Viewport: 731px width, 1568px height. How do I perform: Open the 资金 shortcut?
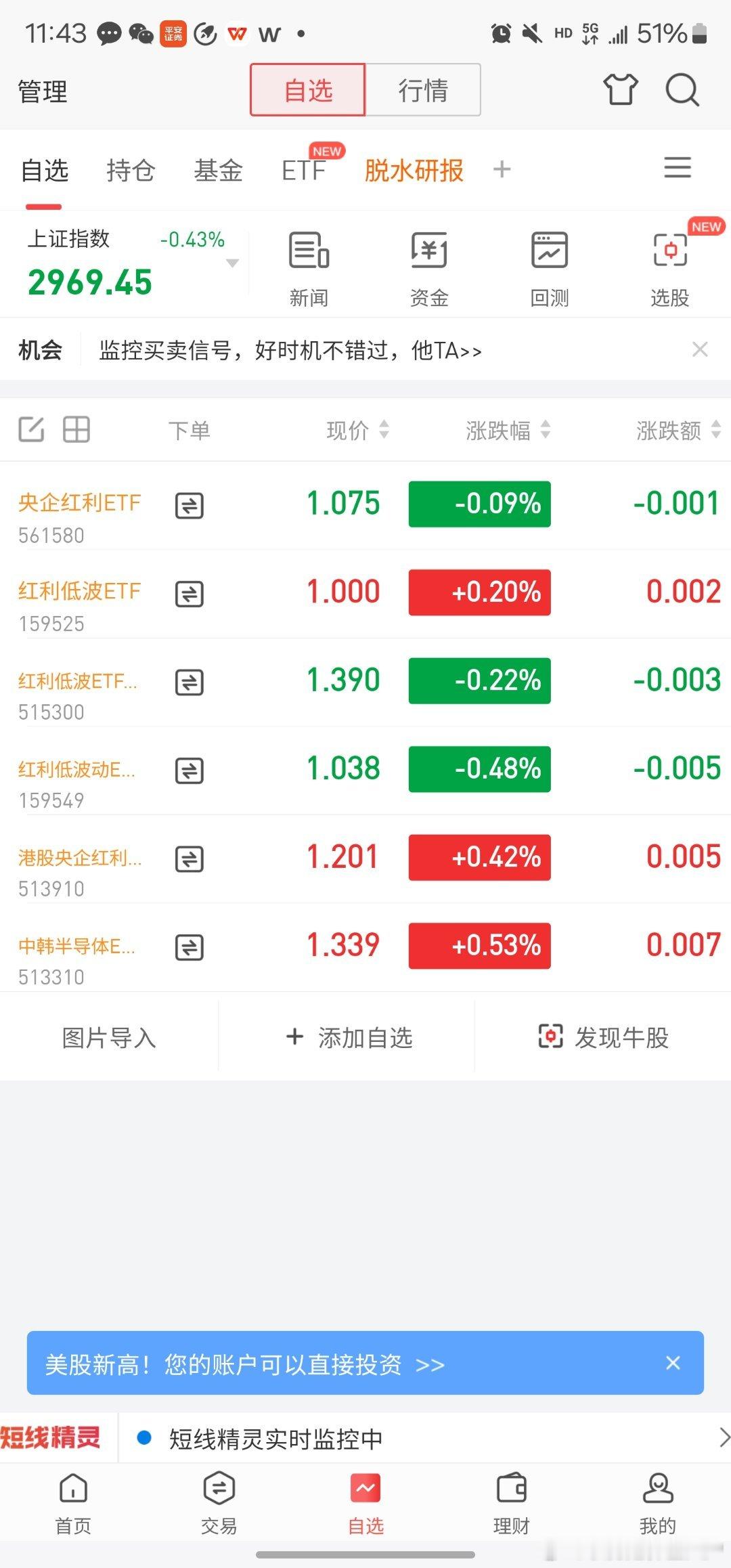[x=429, y=269]
